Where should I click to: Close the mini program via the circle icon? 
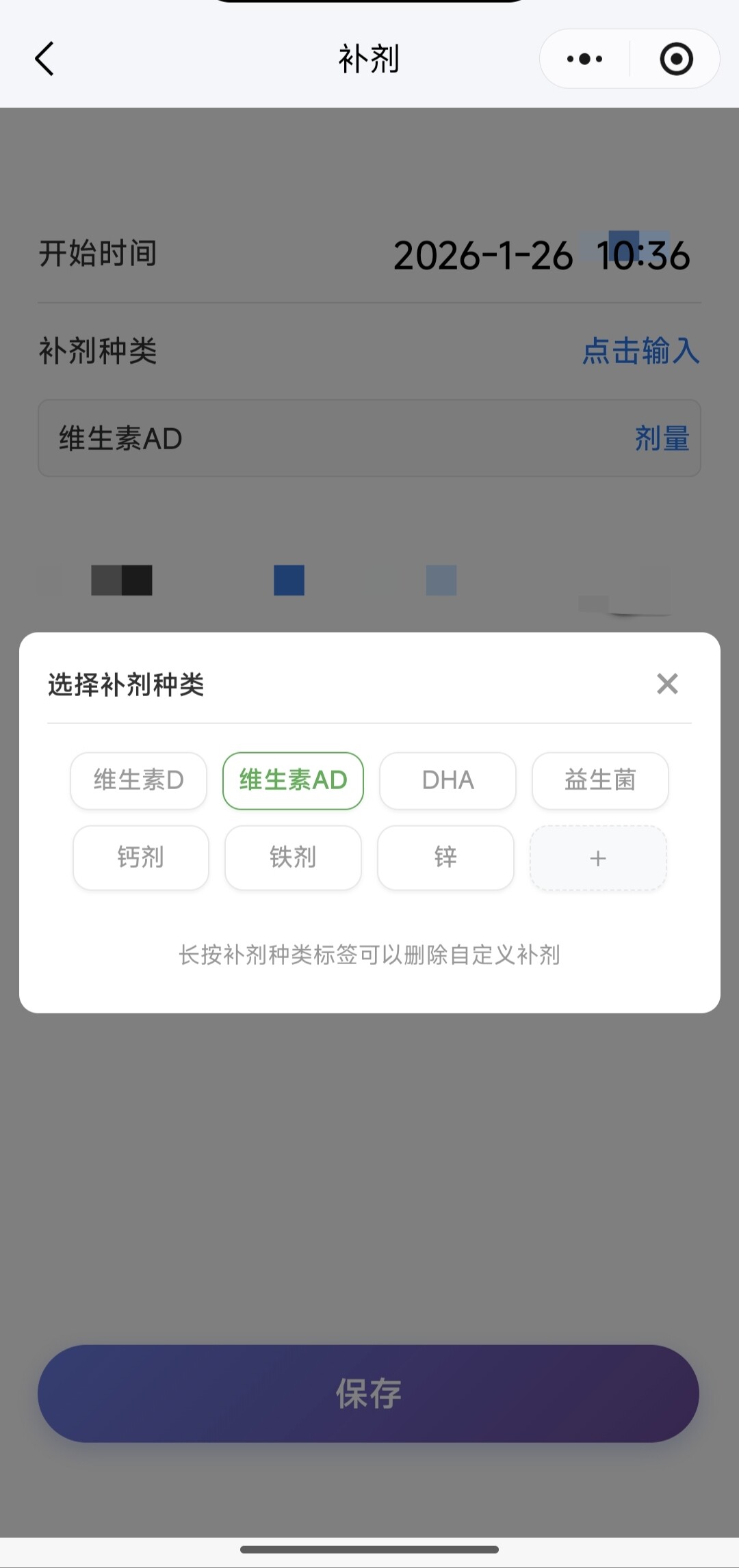[676, 59]
